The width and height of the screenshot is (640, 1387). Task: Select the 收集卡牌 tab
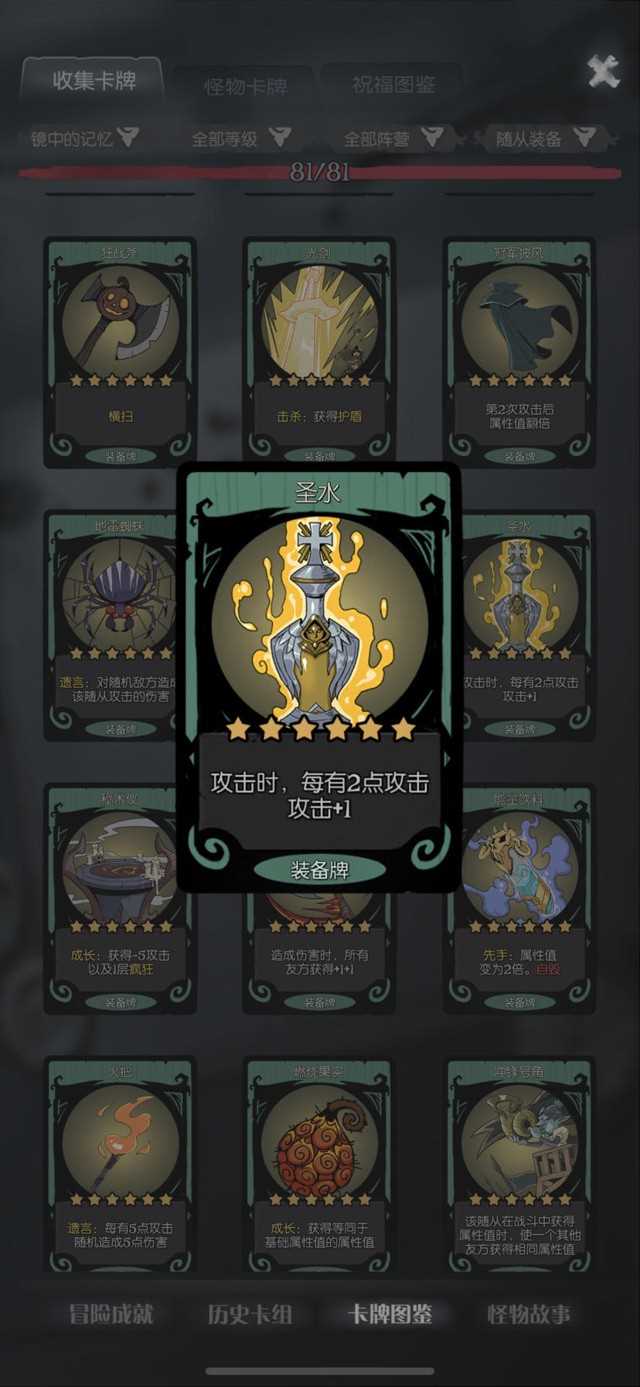pyautogui.click(x=95, y=81)
